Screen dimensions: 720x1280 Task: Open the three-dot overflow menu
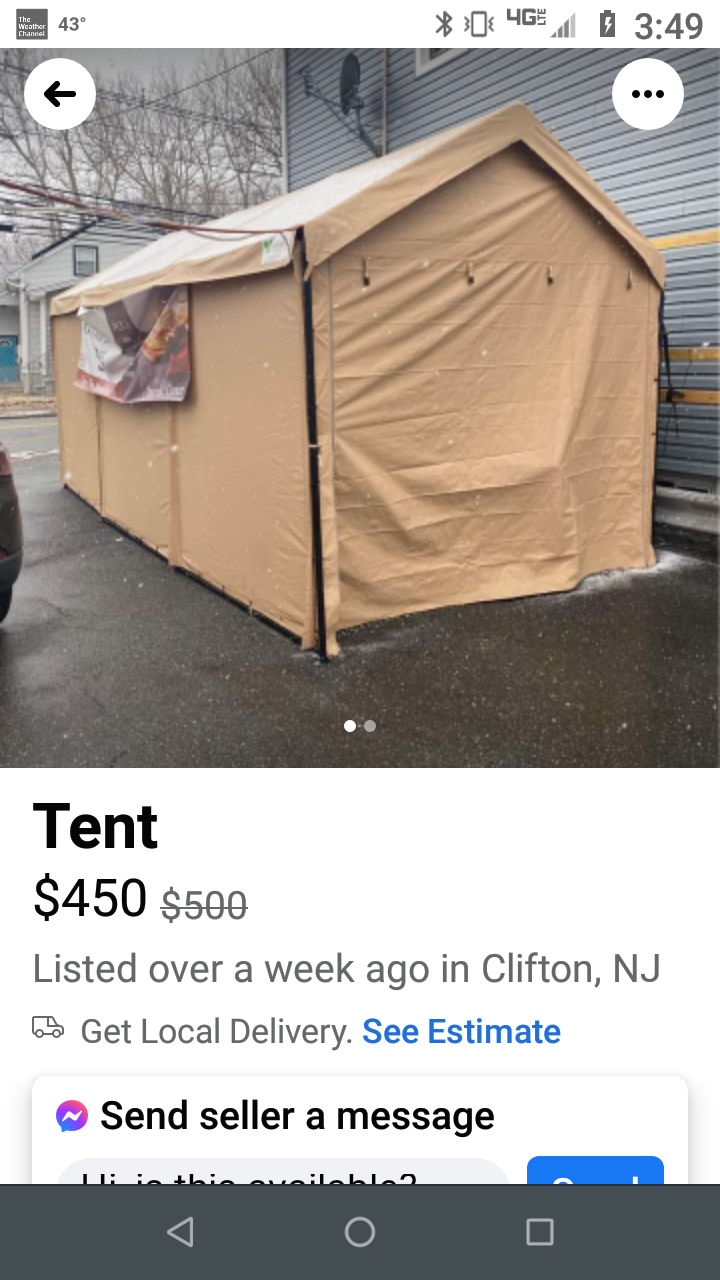coord(648,94)
